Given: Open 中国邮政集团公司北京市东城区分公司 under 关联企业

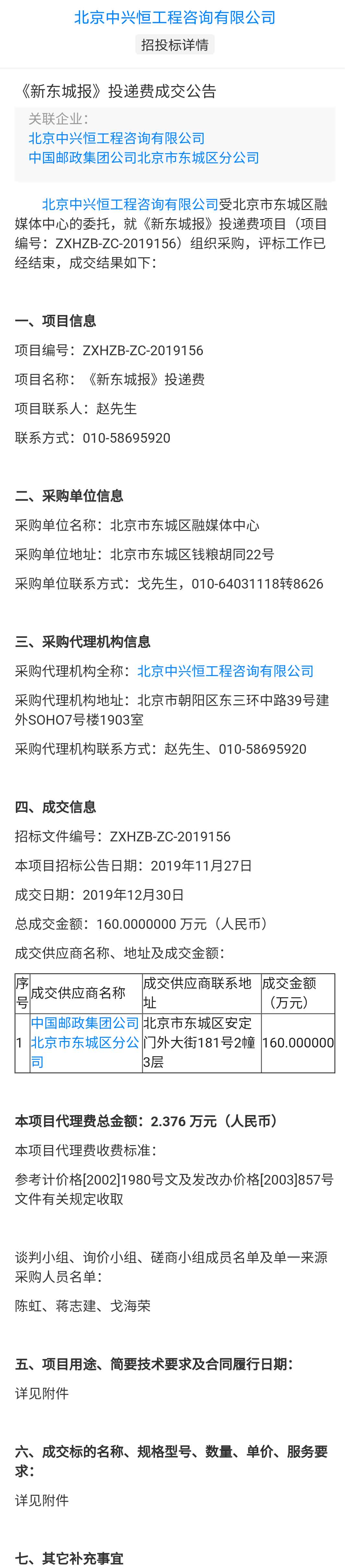Looking at the screenshot, I should [144, 158].
